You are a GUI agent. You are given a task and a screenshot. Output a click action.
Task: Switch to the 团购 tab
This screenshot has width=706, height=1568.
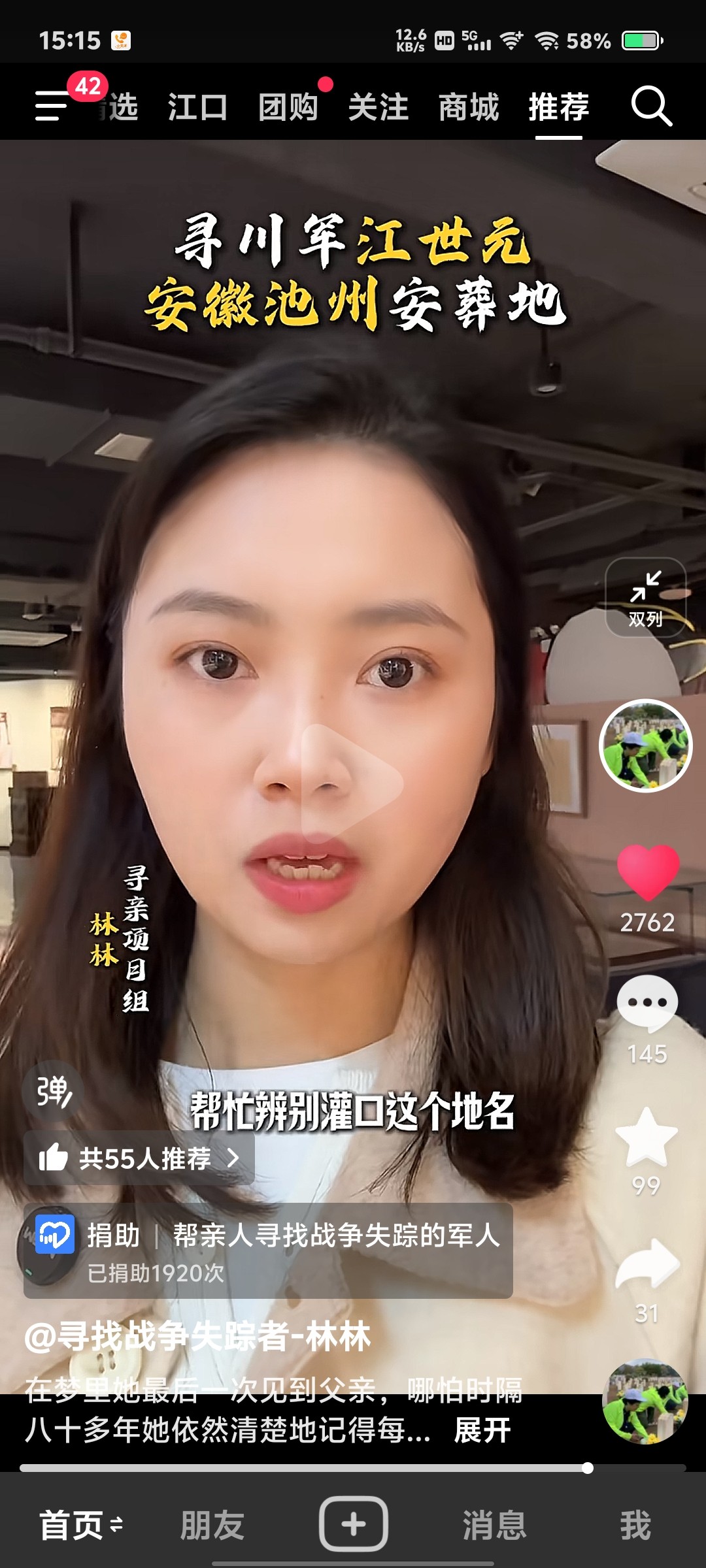click(x=288, y=107)
